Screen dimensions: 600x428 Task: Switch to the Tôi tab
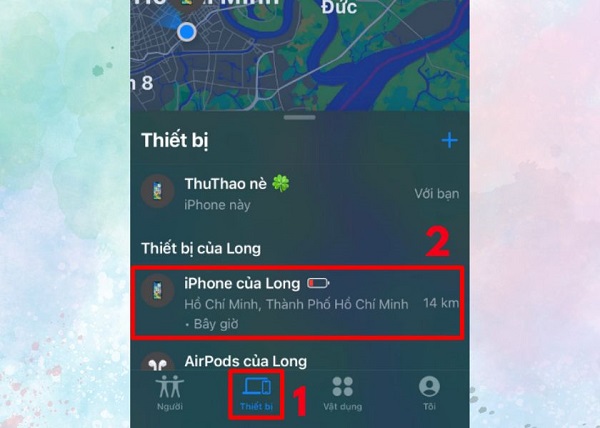429,395
